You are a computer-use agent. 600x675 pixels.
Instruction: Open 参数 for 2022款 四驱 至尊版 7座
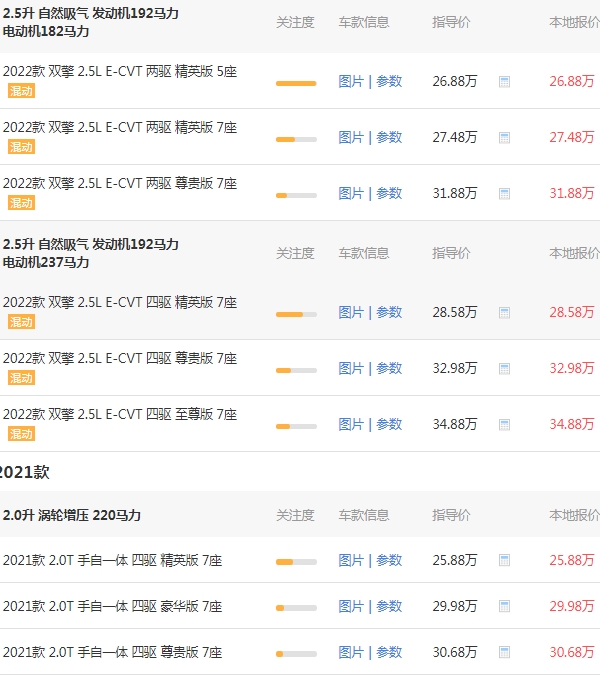coord(389,424)
